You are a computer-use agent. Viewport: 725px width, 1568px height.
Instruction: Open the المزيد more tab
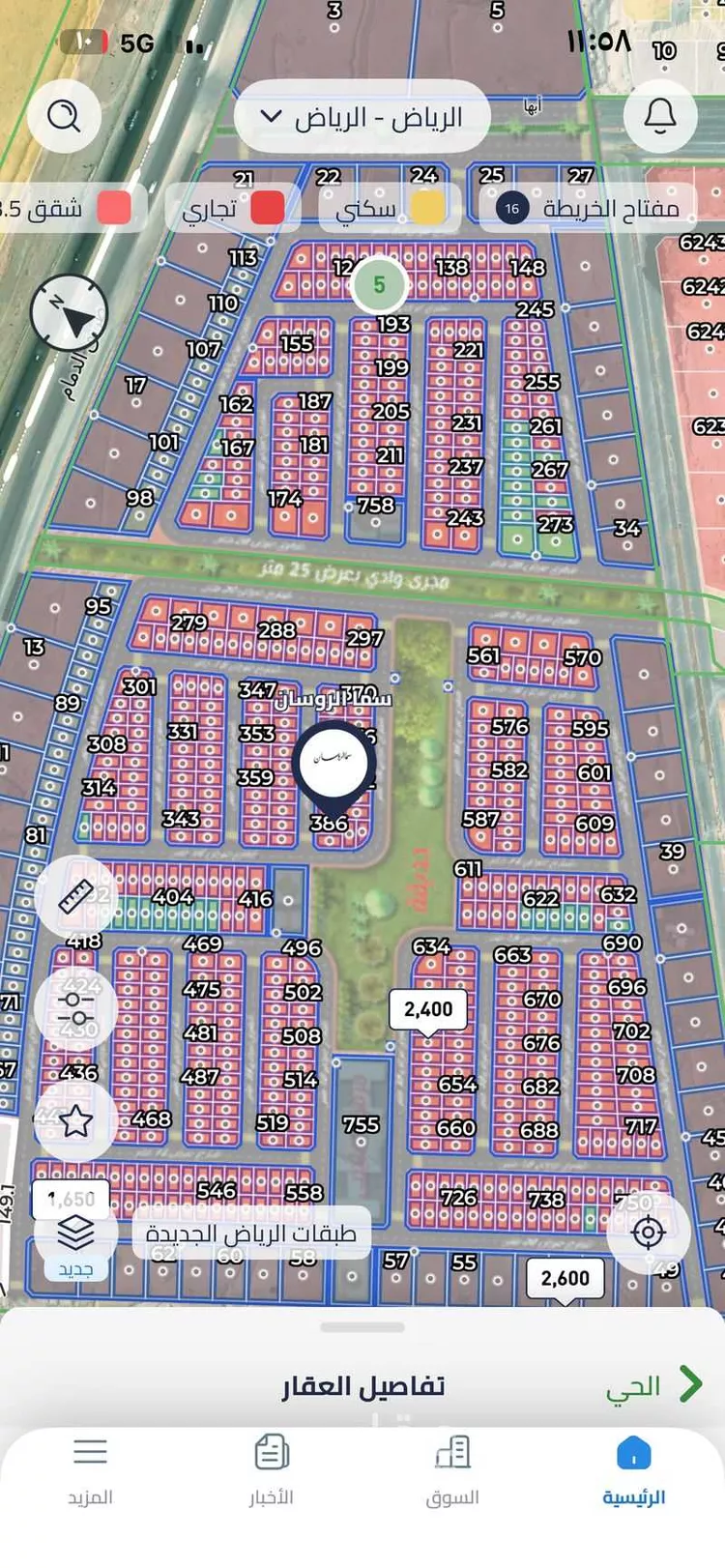[x=90, y=1472]
